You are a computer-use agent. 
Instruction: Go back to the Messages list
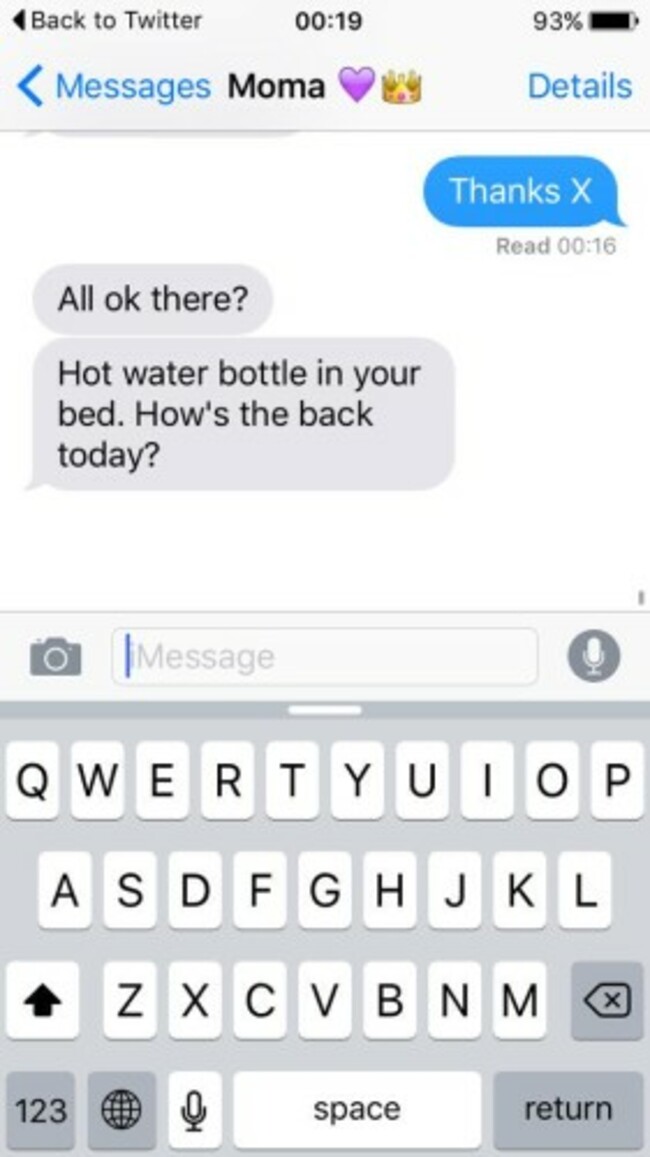click(113, 87)
